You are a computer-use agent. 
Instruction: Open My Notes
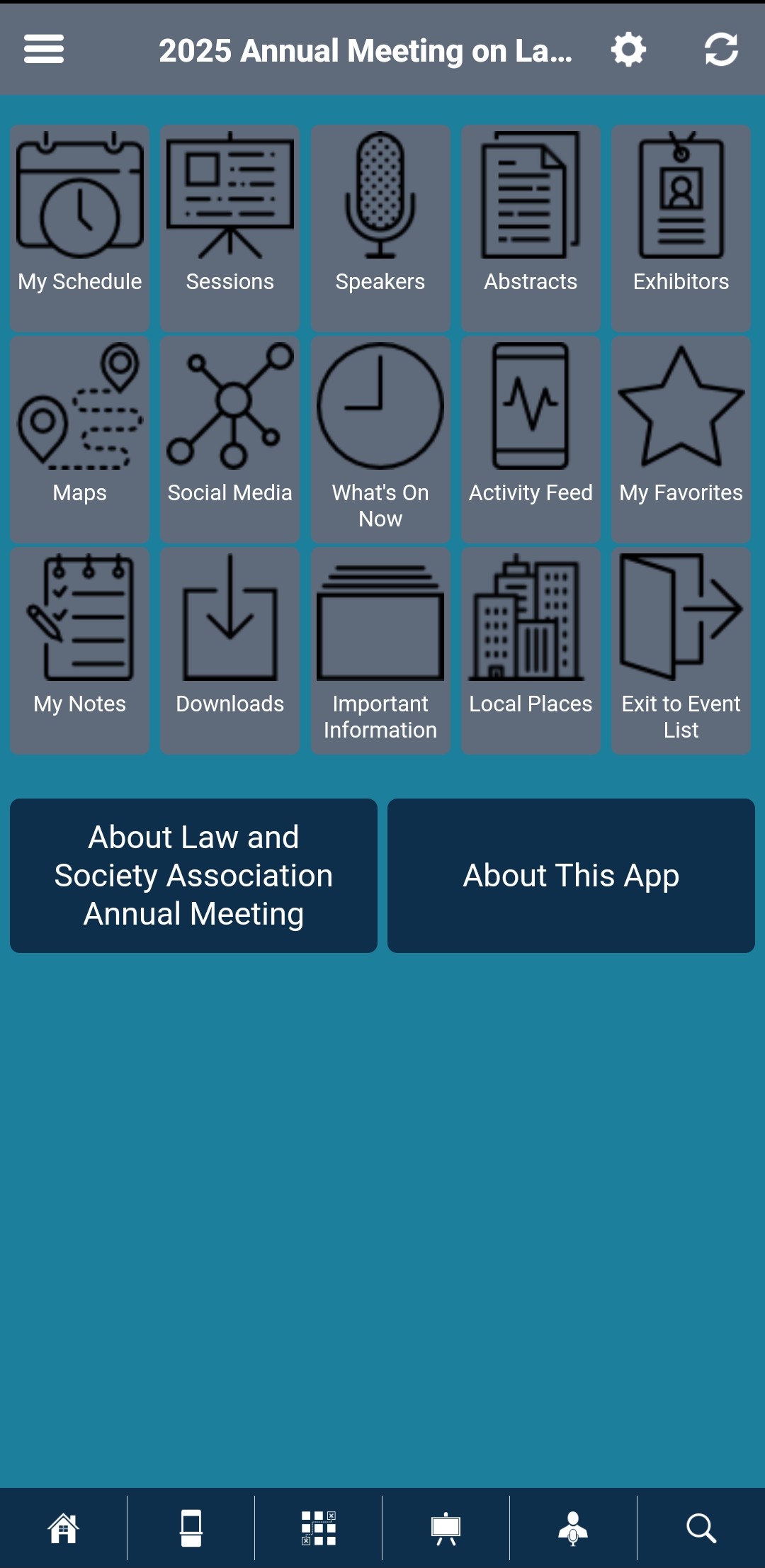80,650
